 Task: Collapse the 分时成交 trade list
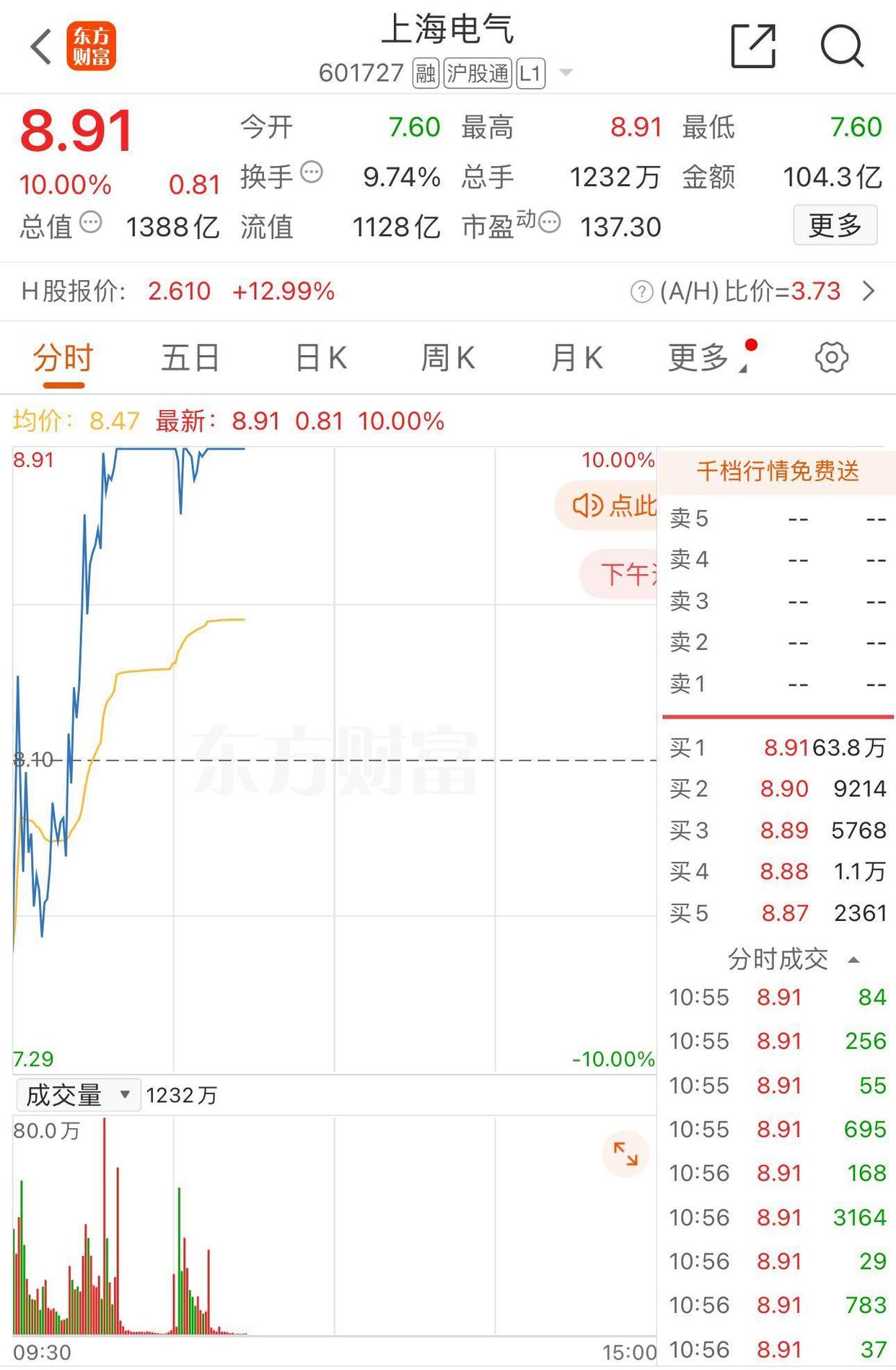click(853, 960)
